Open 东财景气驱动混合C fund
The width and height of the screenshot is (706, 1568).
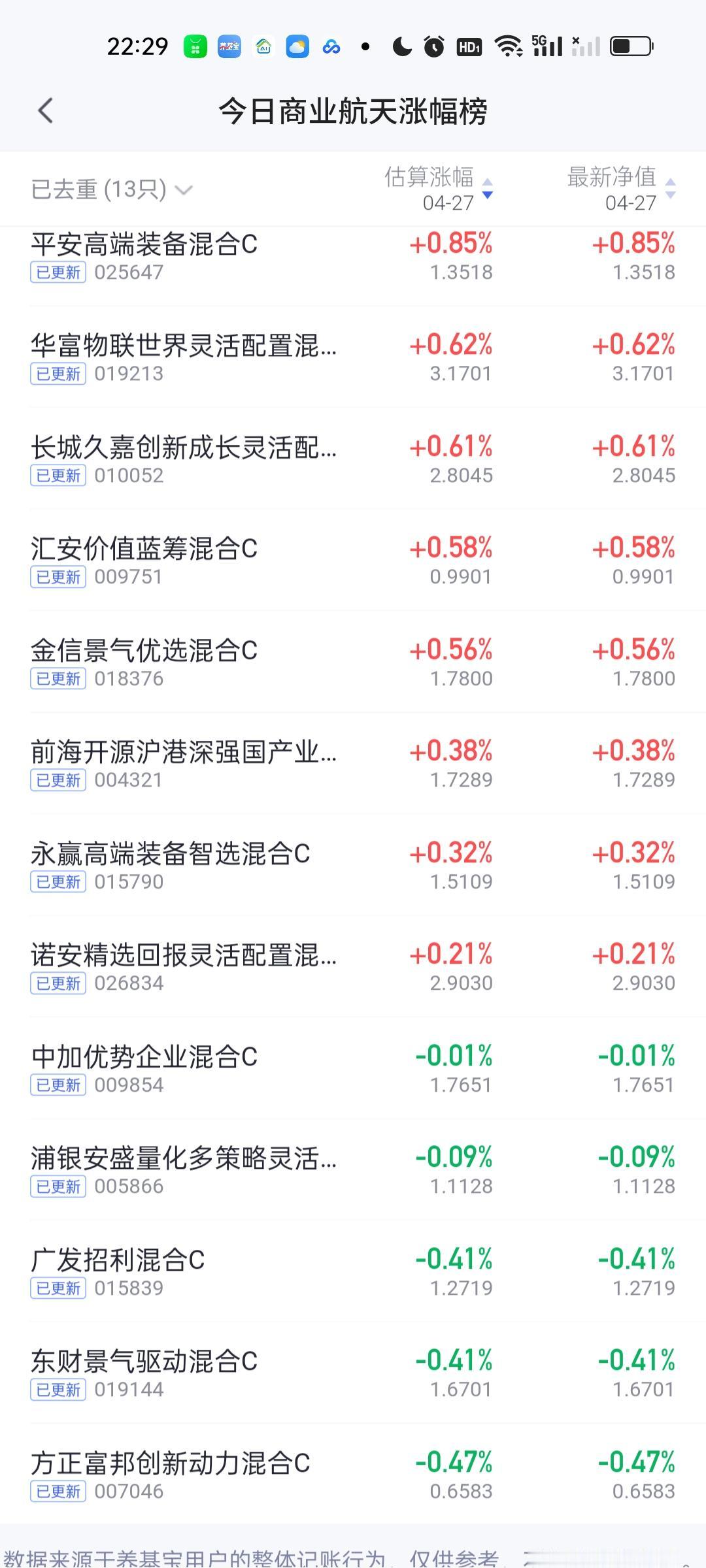pos(144,1362)
